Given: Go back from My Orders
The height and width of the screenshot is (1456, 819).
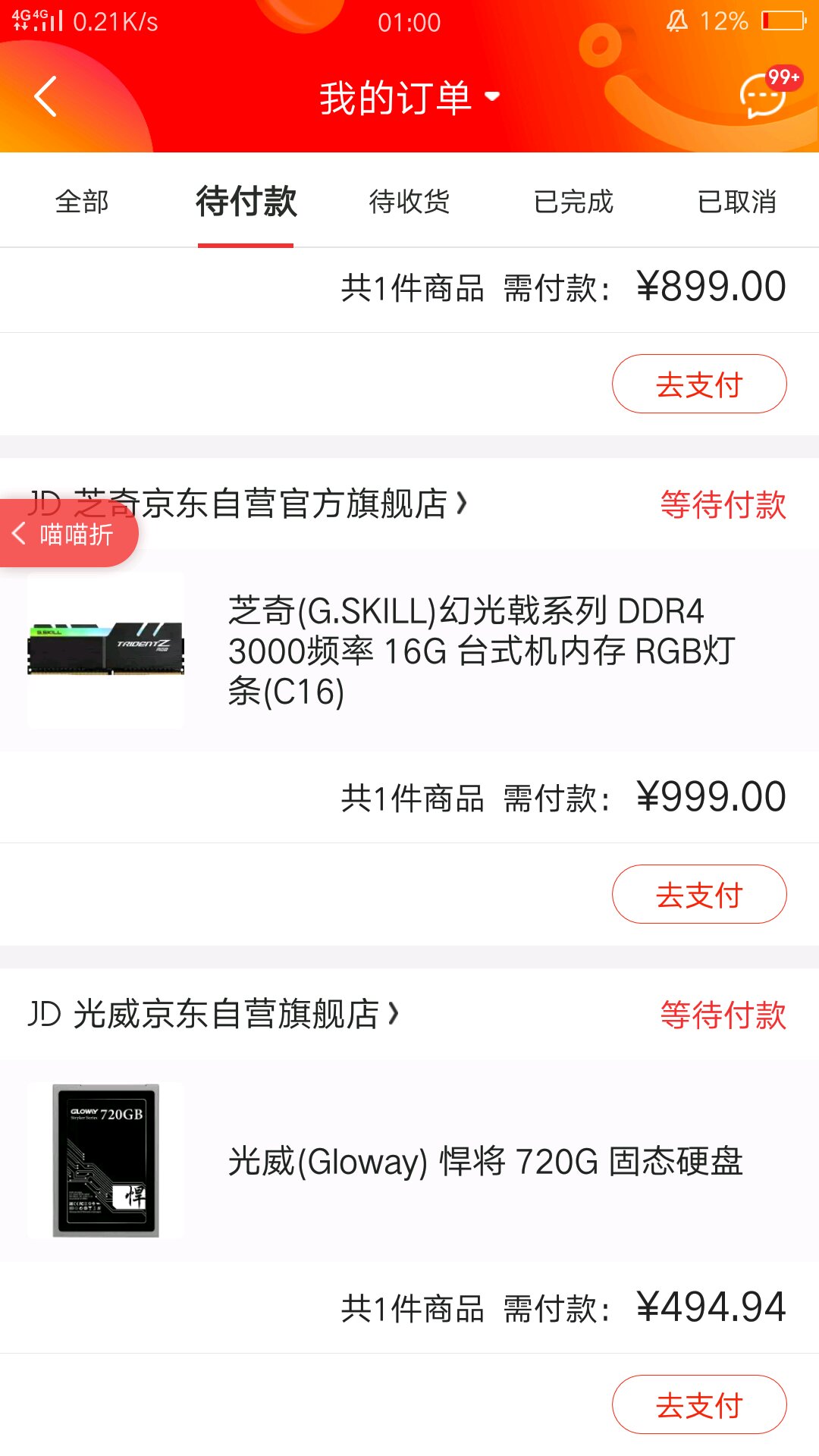Looking at the screenshot, I should (45, 96).
